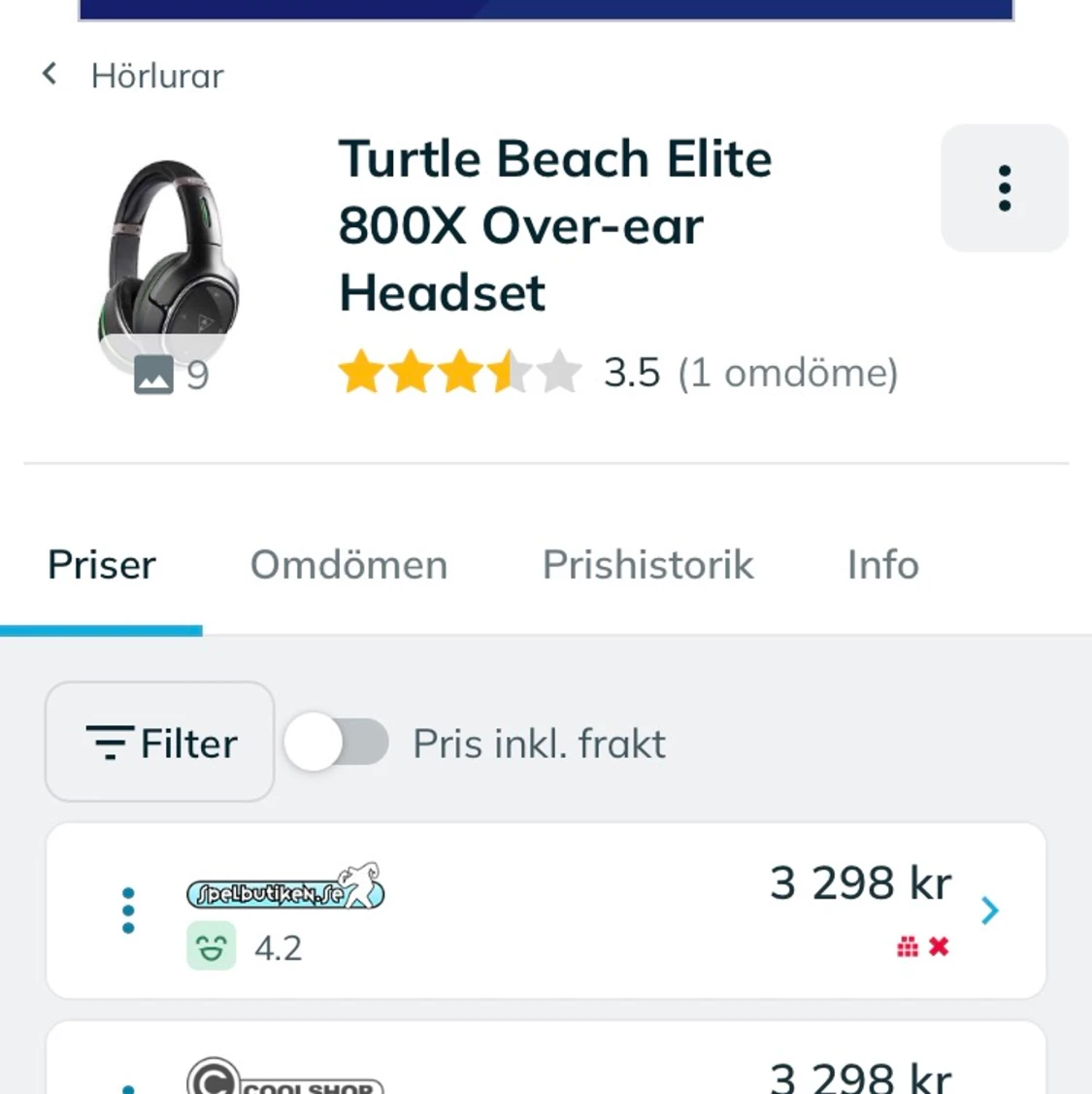Viewport: 1092px width, 1094px height.
Task: Switch price display with the frakt switch
Action: (x=337, y=742)
